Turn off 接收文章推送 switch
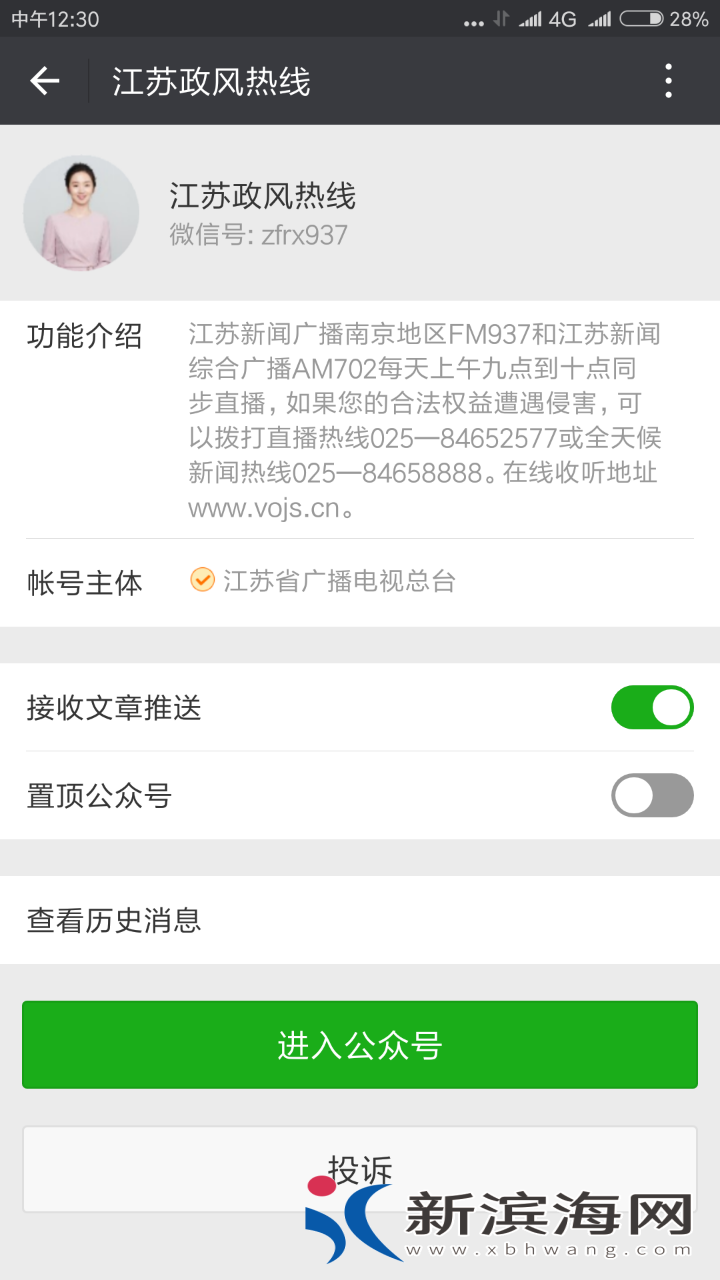The height and width of the screenshot is (1280, 720). [x=652, y=708]
